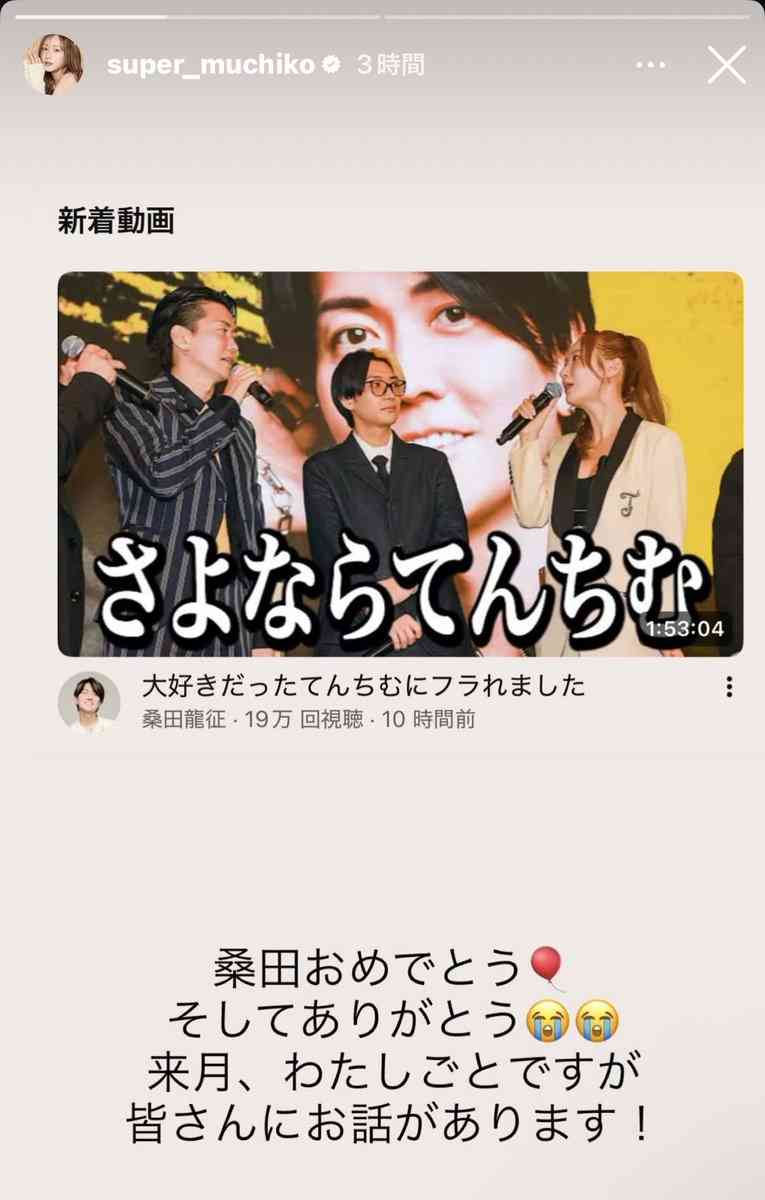Tap the three-dot icon beside the story timestamp
The height and width of the screenshot is (1200, 765).
click(x=653, y=62)
